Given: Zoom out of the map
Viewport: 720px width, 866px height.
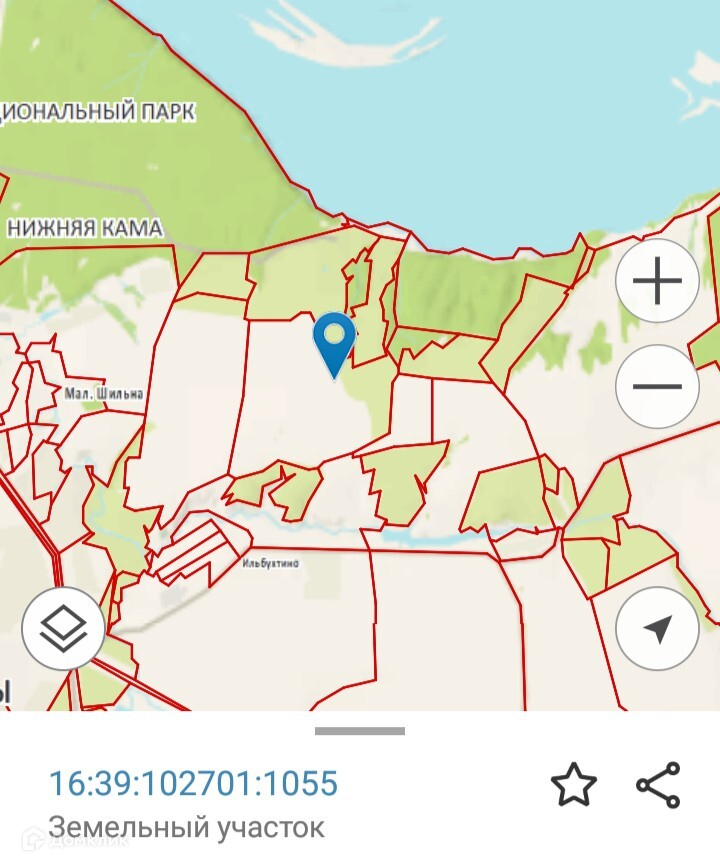Looking at the screenshot, I should coord(657,387).
